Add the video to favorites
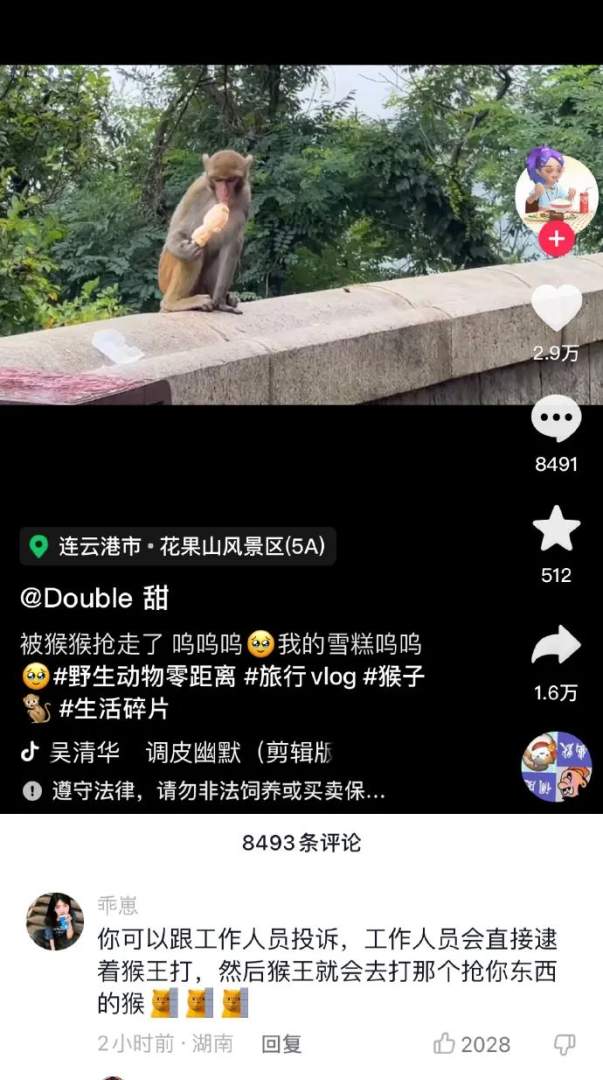 (556, 530)
